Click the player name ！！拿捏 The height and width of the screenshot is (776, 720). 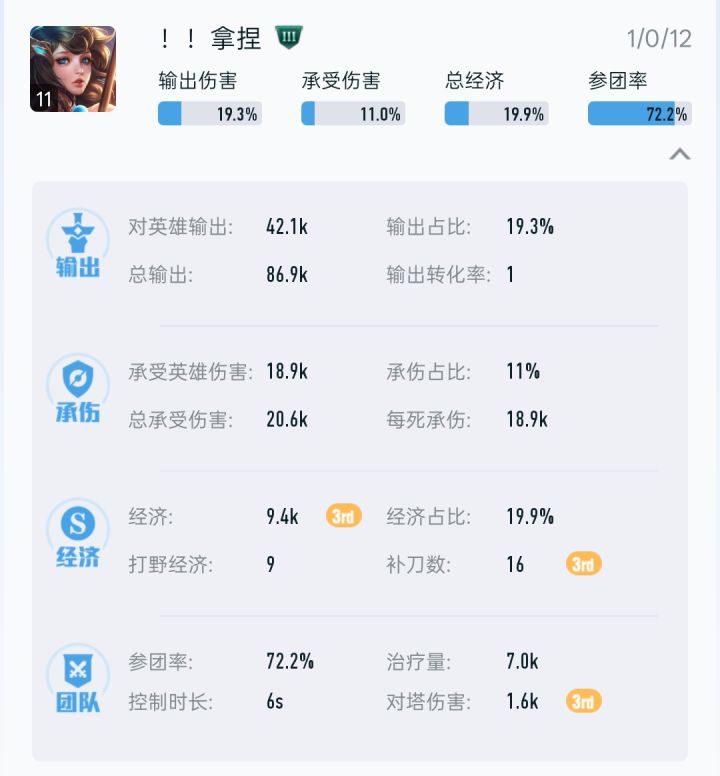point(211,39)
